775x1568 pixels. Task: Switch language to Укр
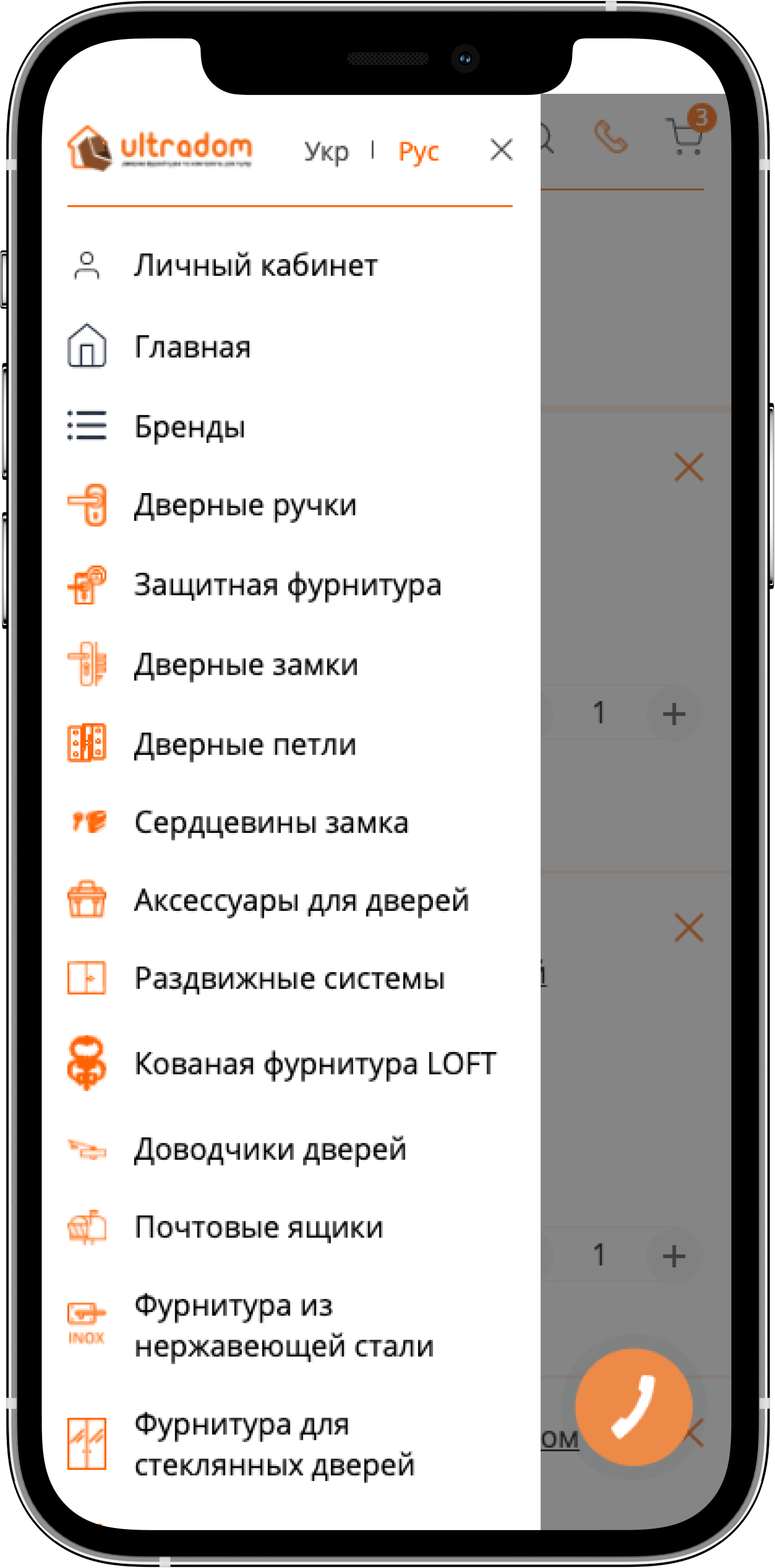coord(327,151)
